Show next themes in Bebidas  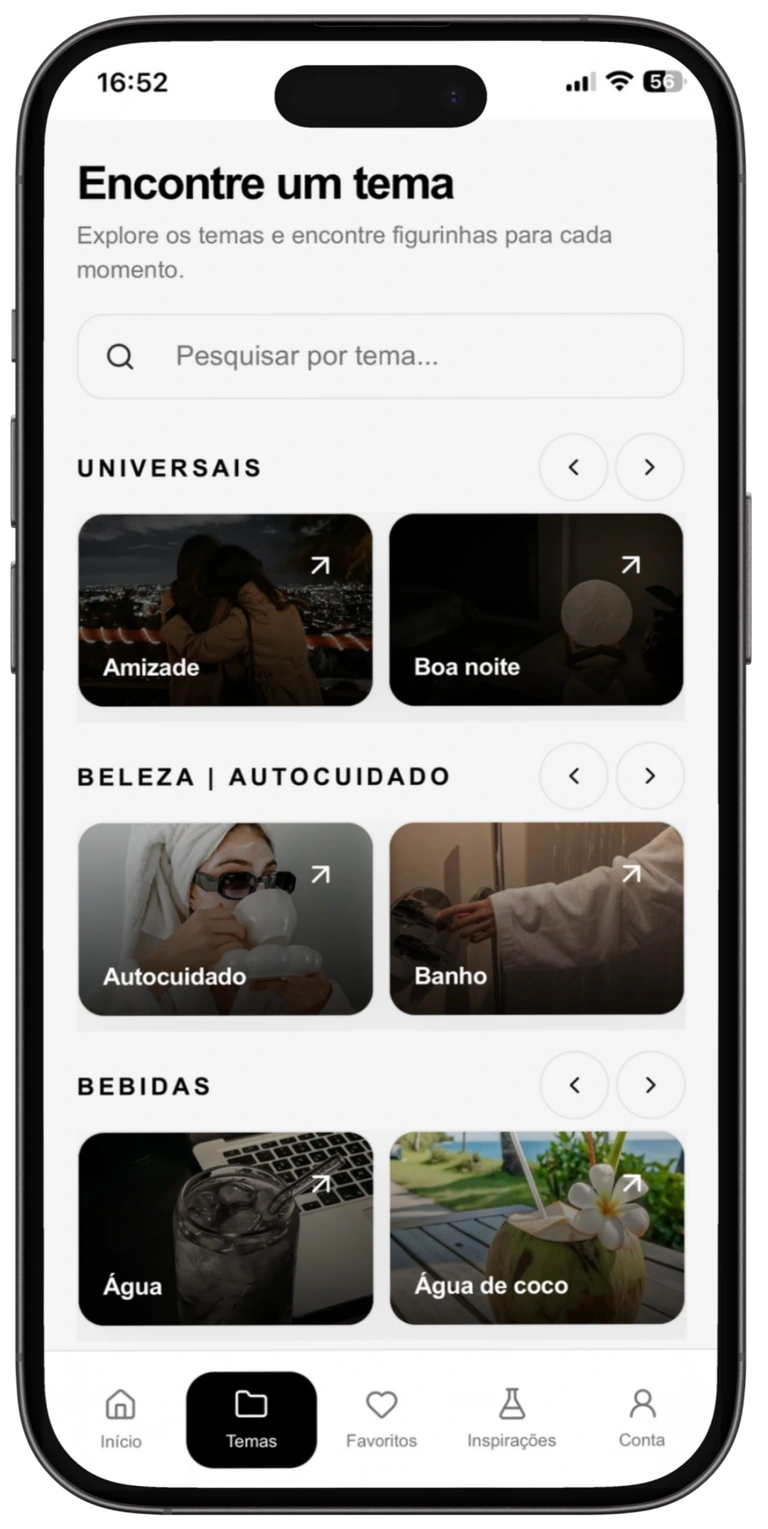coord(651,1085)
